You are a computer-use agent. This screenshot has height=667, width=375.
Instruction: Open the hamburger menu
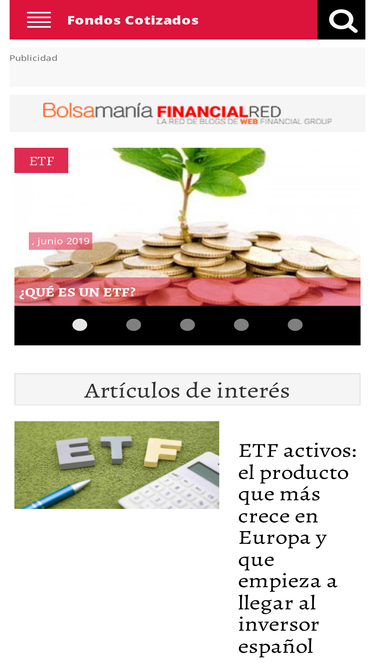39,20
